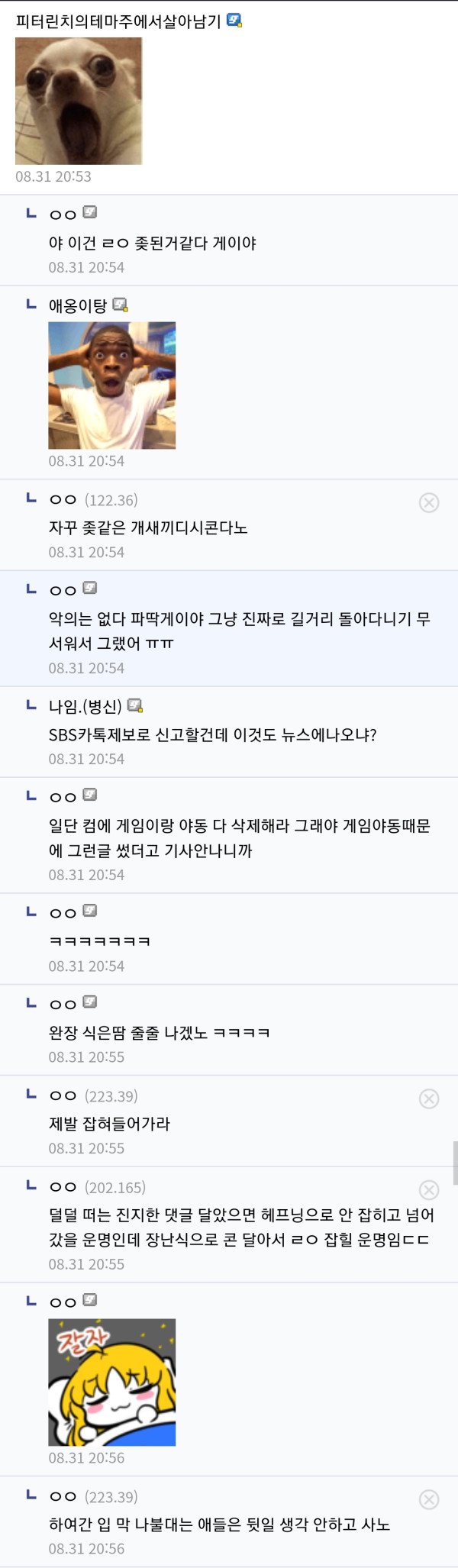
Task: Open 나임.(병신)'s profile
Action: 85,706
